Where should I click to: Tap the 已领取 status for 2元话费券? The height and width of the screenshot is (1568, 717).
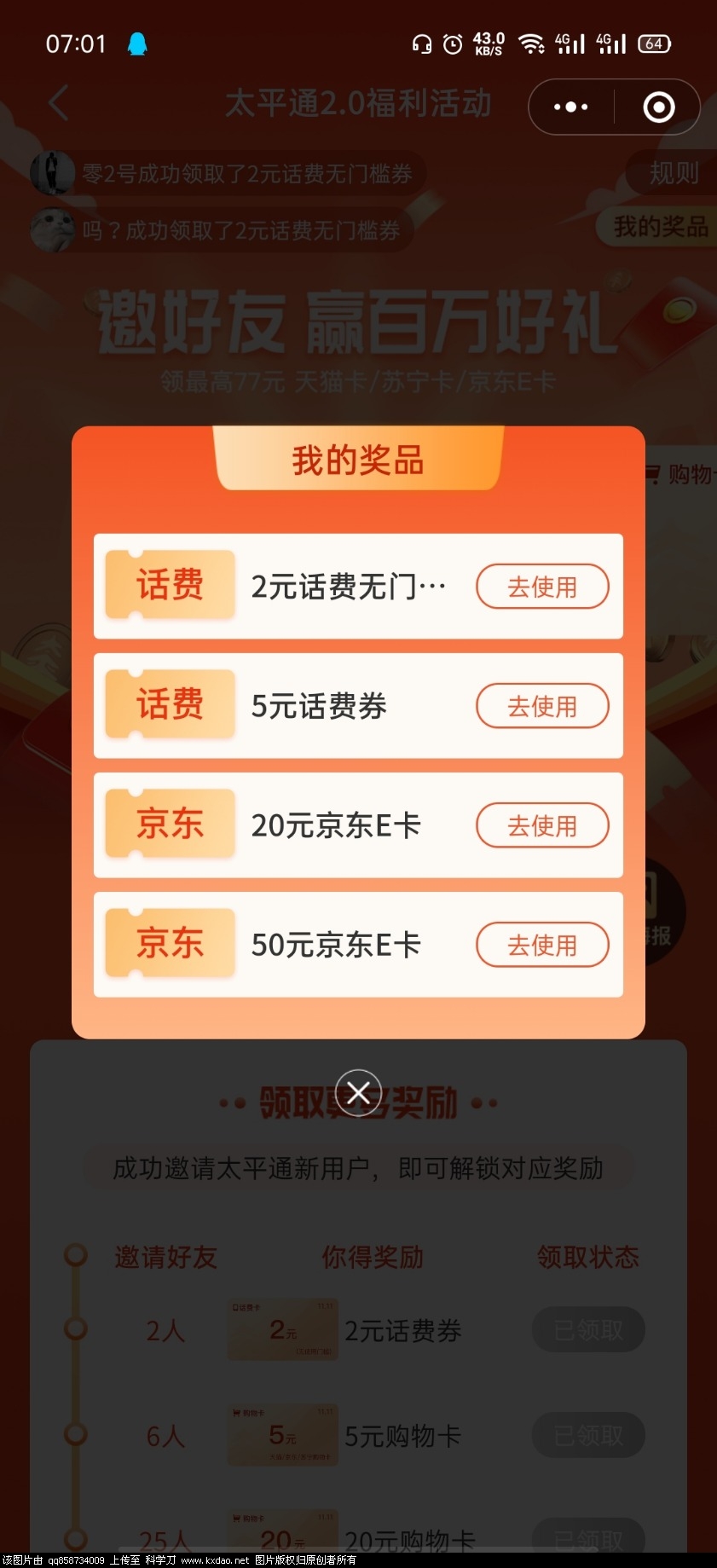(588, 1330)
